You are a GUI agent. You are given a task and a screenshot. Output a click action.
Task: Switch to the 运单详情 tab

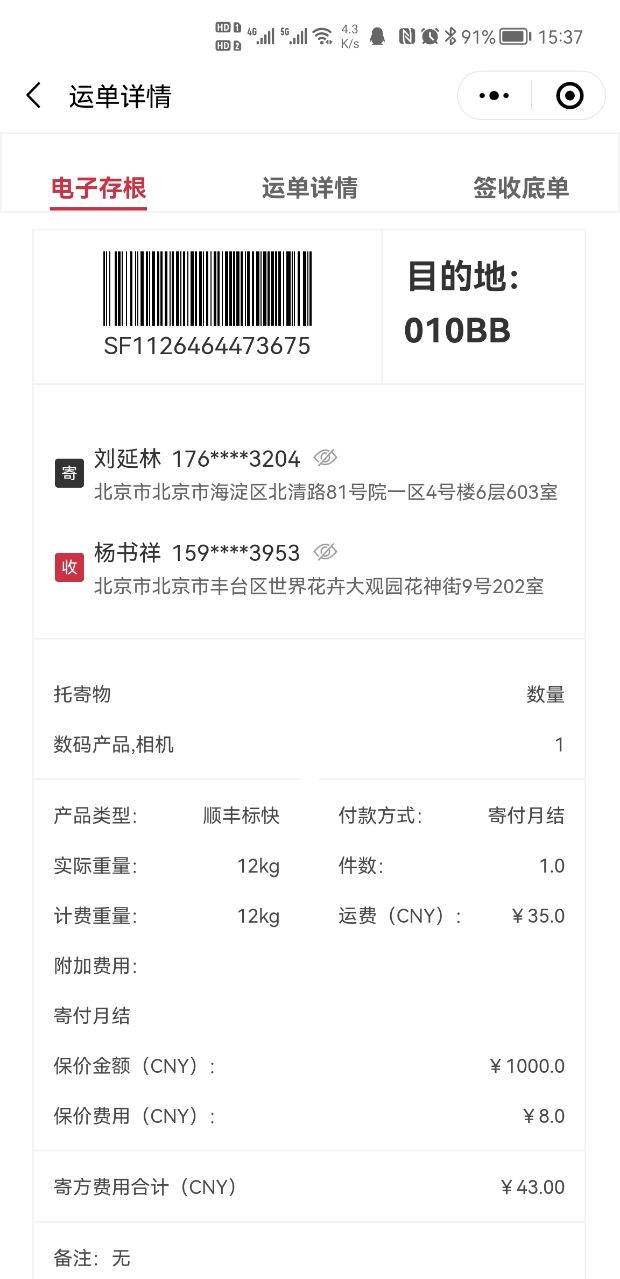tap(310, 188)
